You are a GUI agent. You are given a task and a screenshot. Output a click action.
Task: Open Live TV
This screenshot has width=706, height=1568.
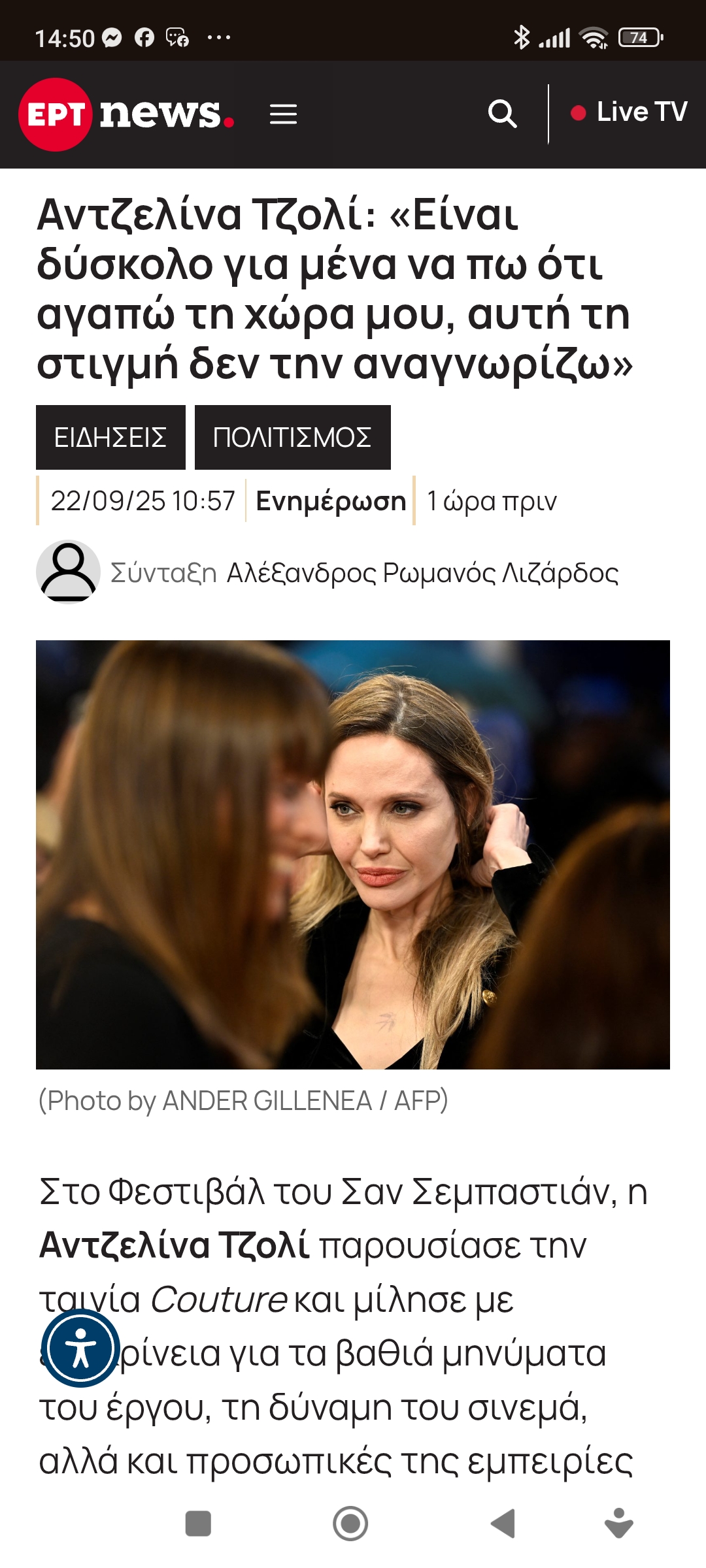click(x=629, y=112)
